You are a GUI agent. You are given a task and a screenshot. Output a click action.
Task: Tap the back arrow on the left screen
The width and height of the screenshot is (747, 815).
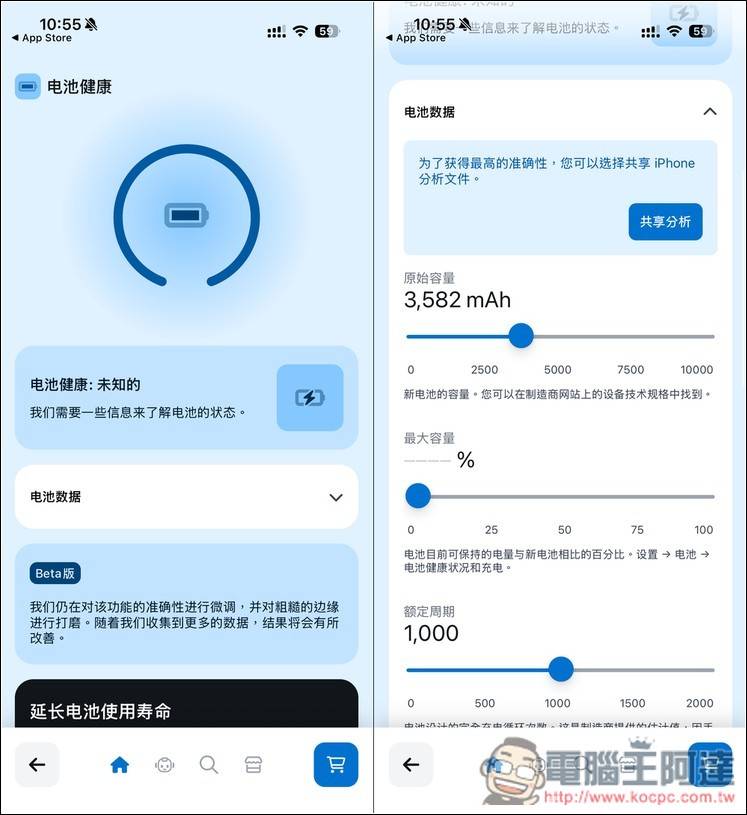(37, 764)
